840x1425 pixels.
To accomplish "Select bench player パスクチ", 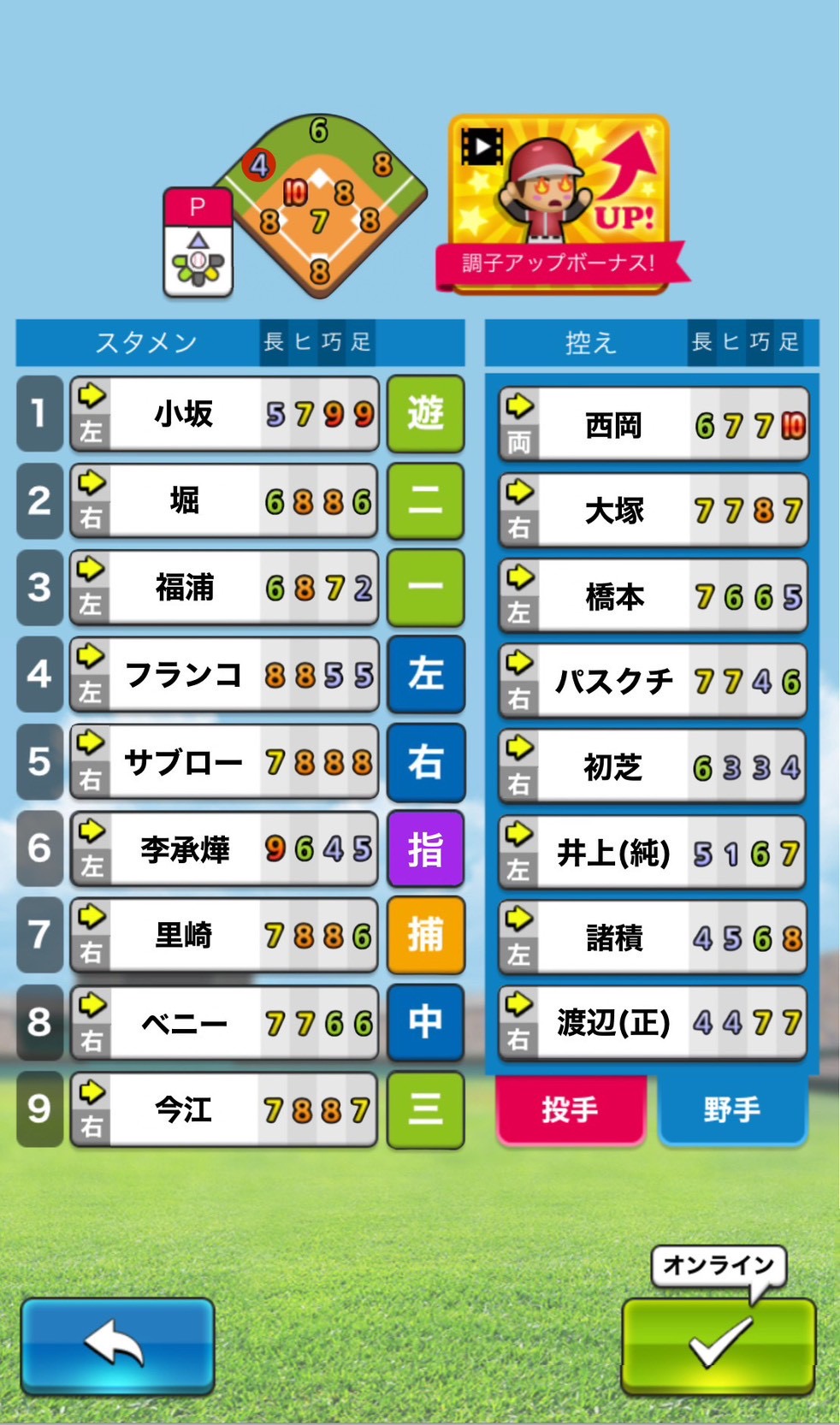I will [654, 682].
